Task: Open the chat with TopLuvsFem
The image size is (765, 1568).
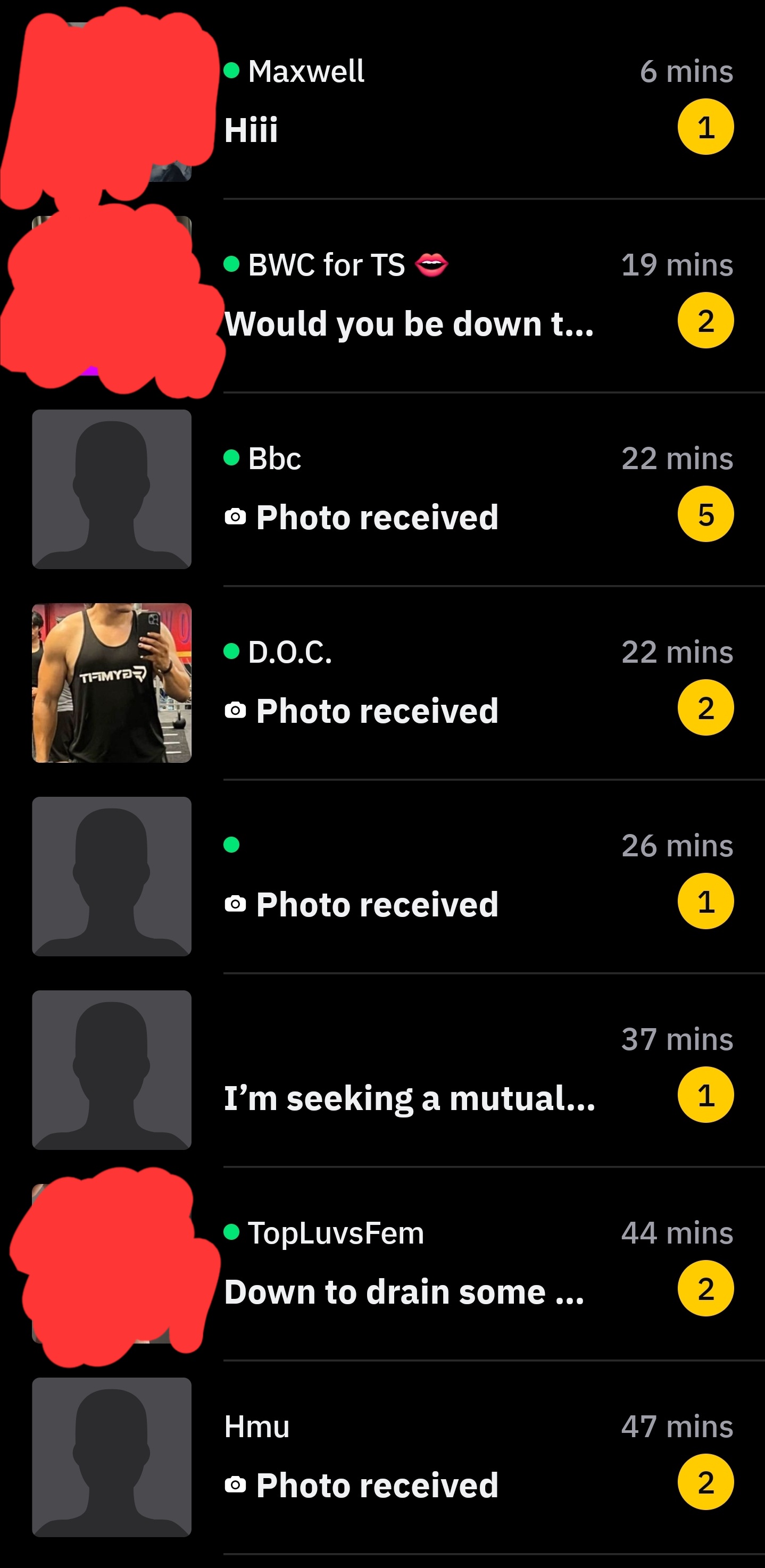Action: pyautogui.click(x=426, y=1263)
